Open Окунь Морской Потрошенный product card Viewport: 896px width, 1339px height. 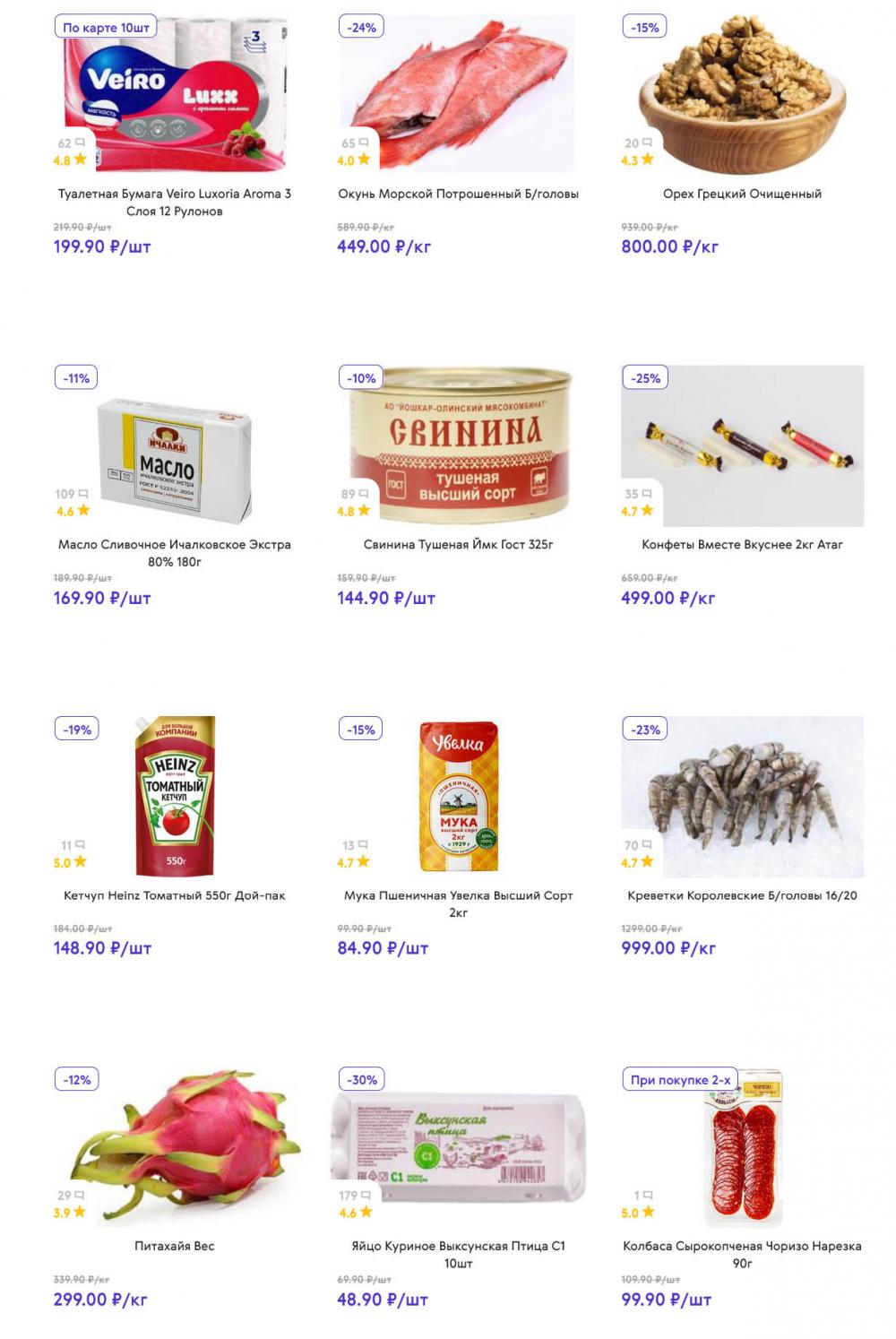458,194
